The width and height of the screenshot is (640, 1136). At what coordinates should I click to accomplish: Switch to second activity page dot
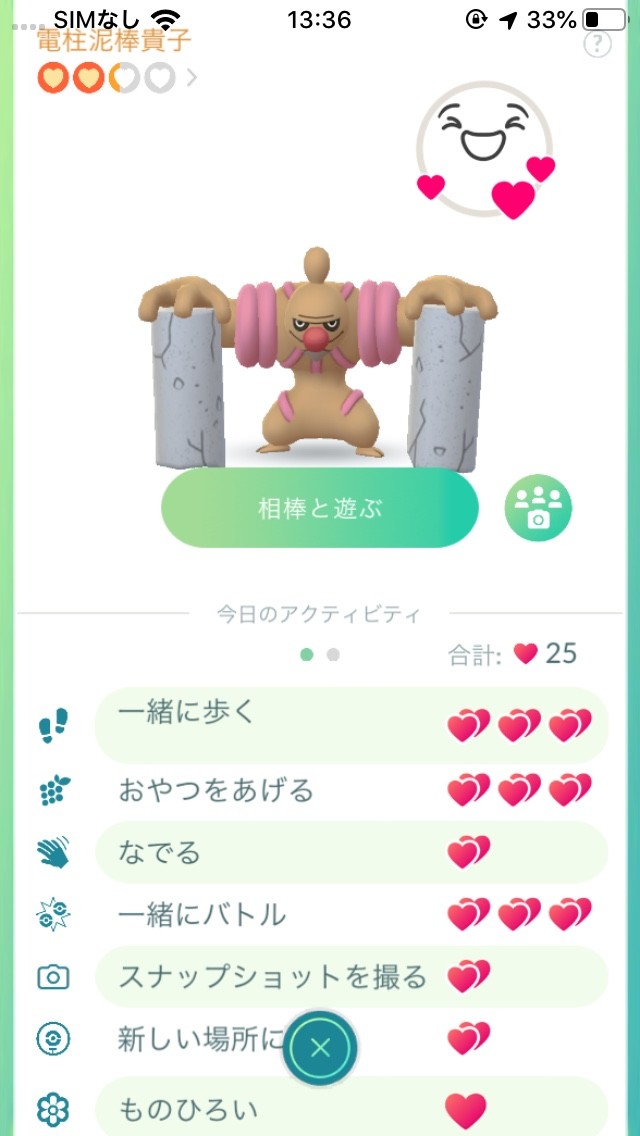point(333,654)
